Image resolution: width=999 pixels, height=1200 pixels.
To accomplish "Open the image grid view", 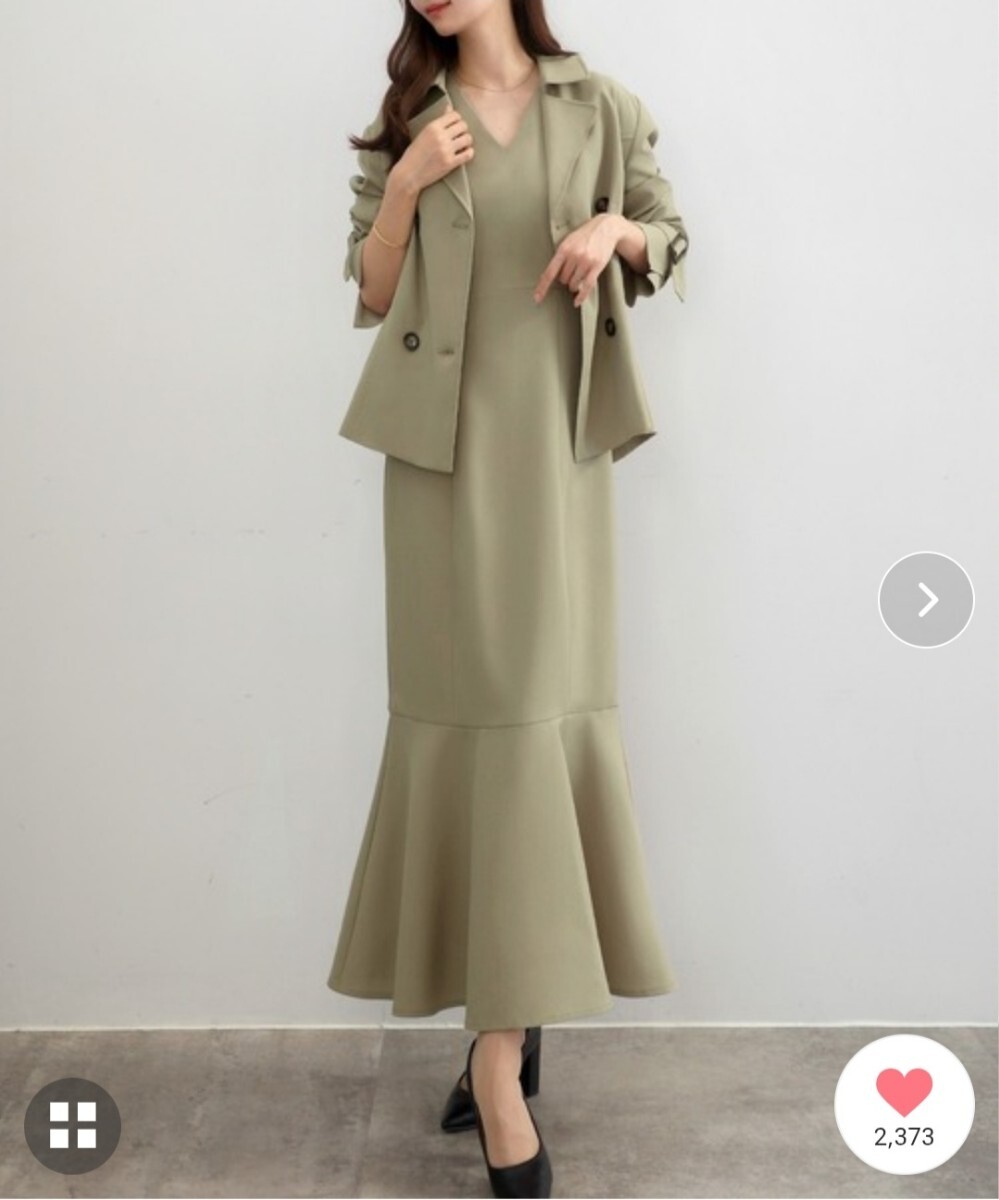I will point(72,1125).
